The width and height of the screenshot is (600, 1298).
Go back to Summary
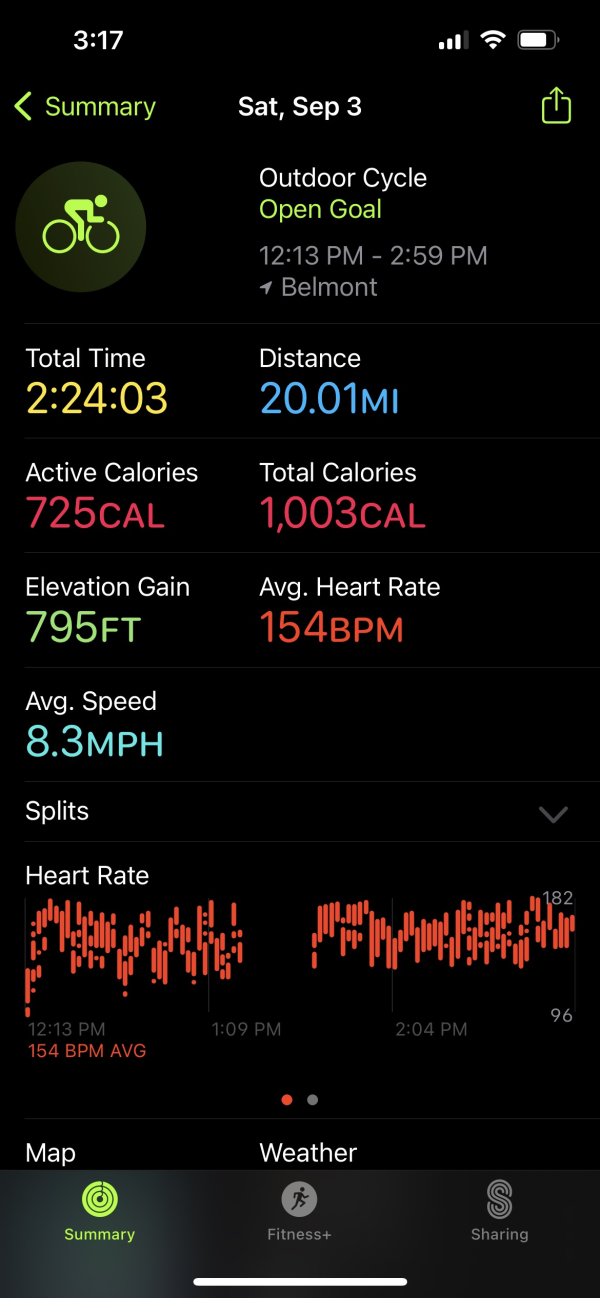point(85,107)
